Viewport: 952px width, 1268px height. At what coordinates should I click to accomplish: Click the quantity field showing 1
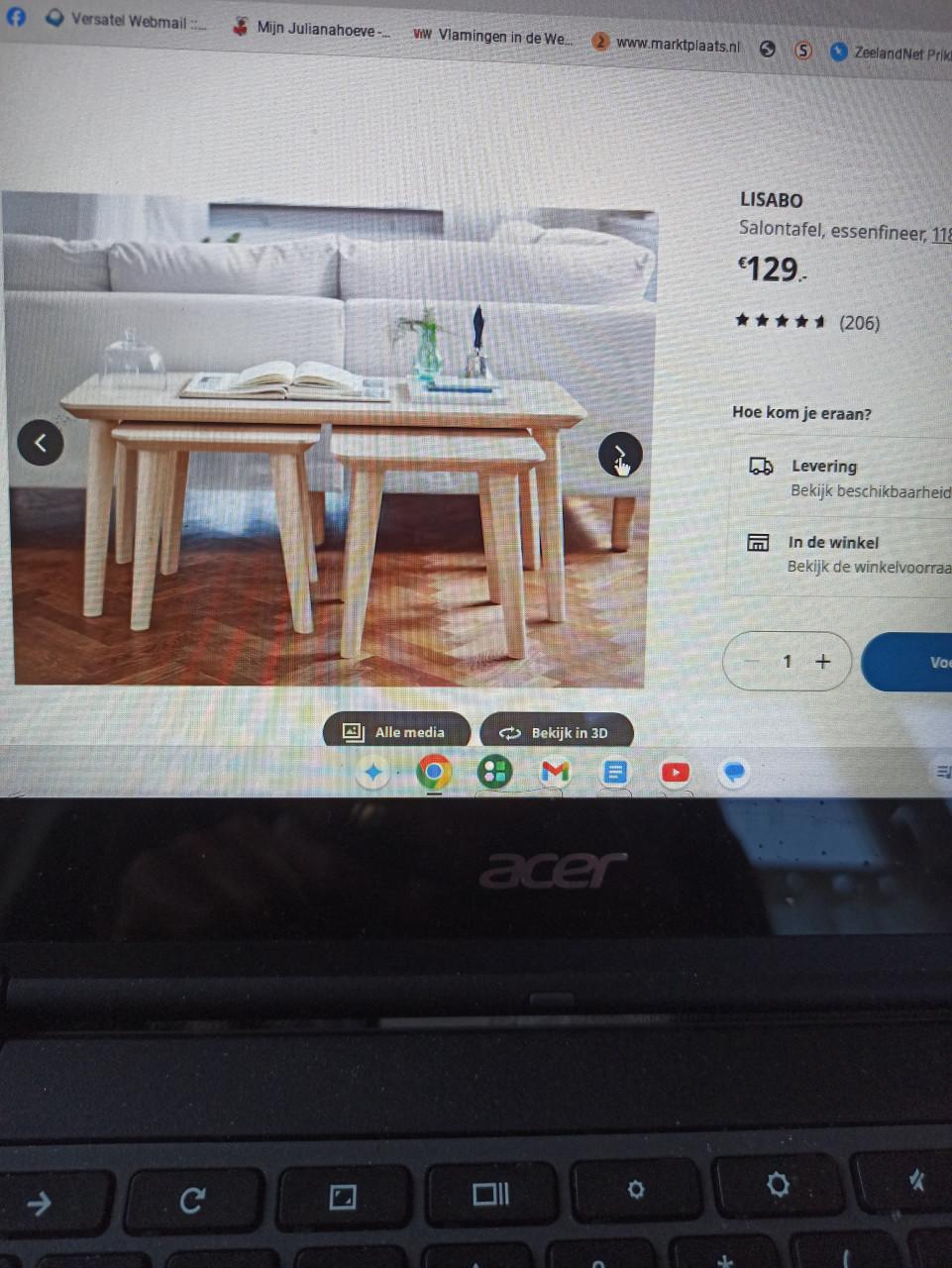click(787, 661)
